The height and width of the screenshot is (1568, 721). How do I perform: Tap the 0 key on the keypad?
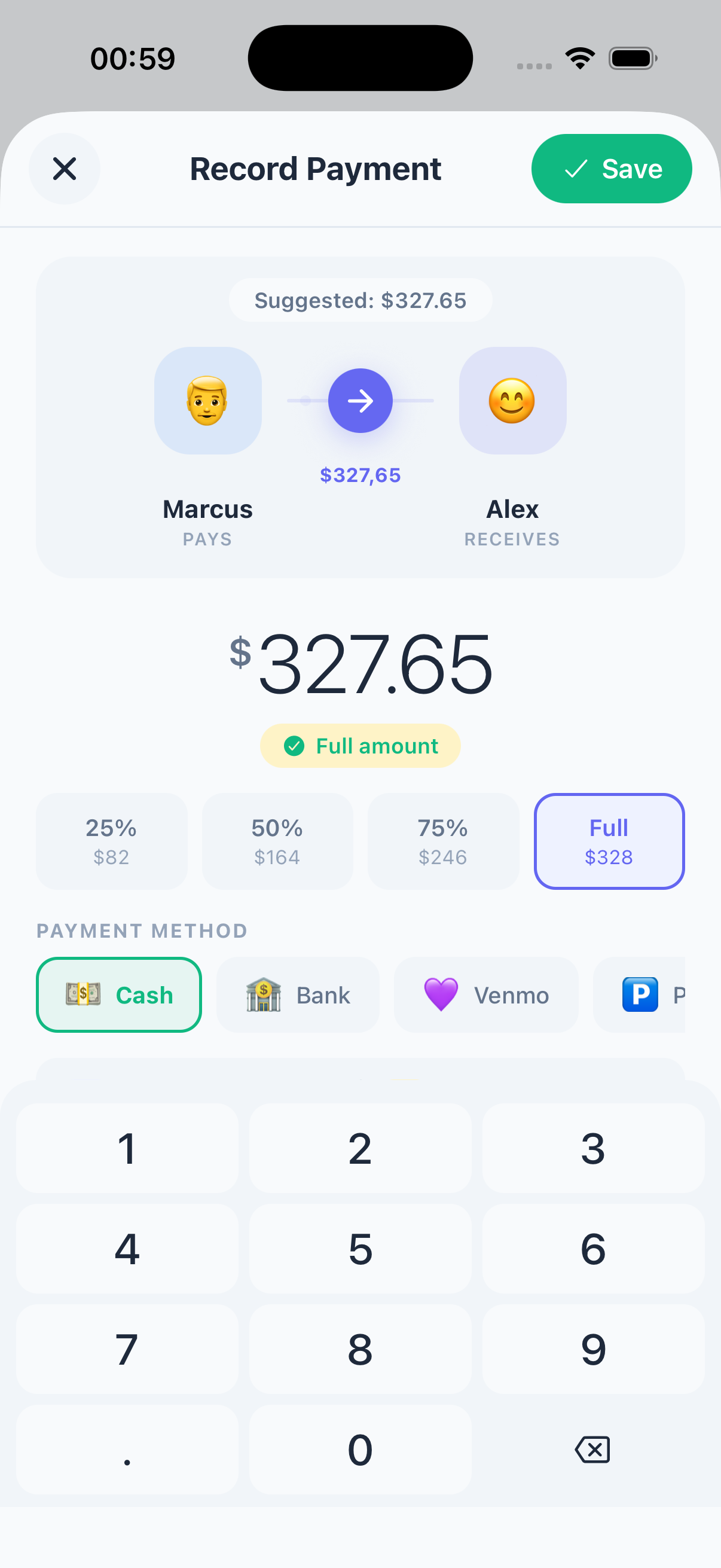(360, 1450)
